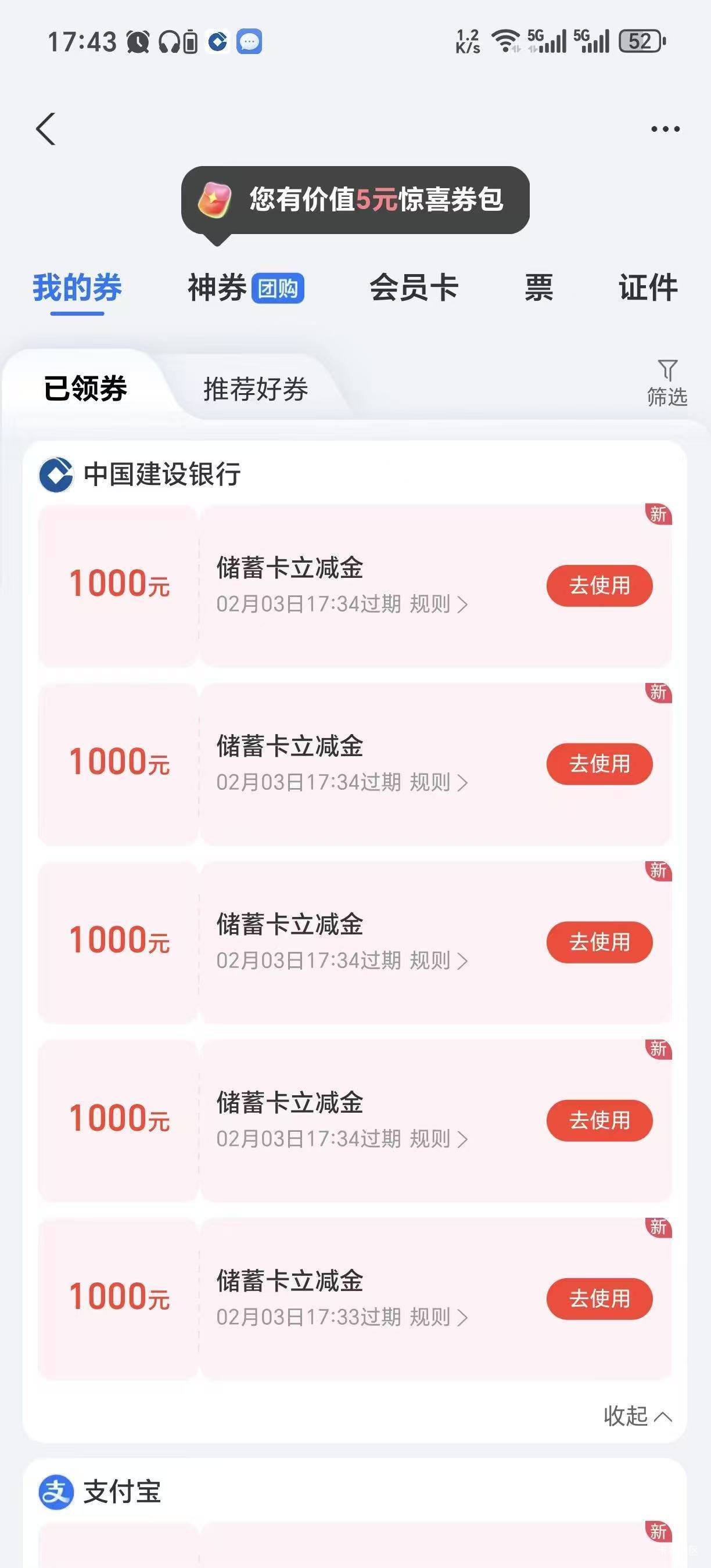Open the three-dot overflow menu
Viewport: 711px width, 1568px height.
(665, 129)
